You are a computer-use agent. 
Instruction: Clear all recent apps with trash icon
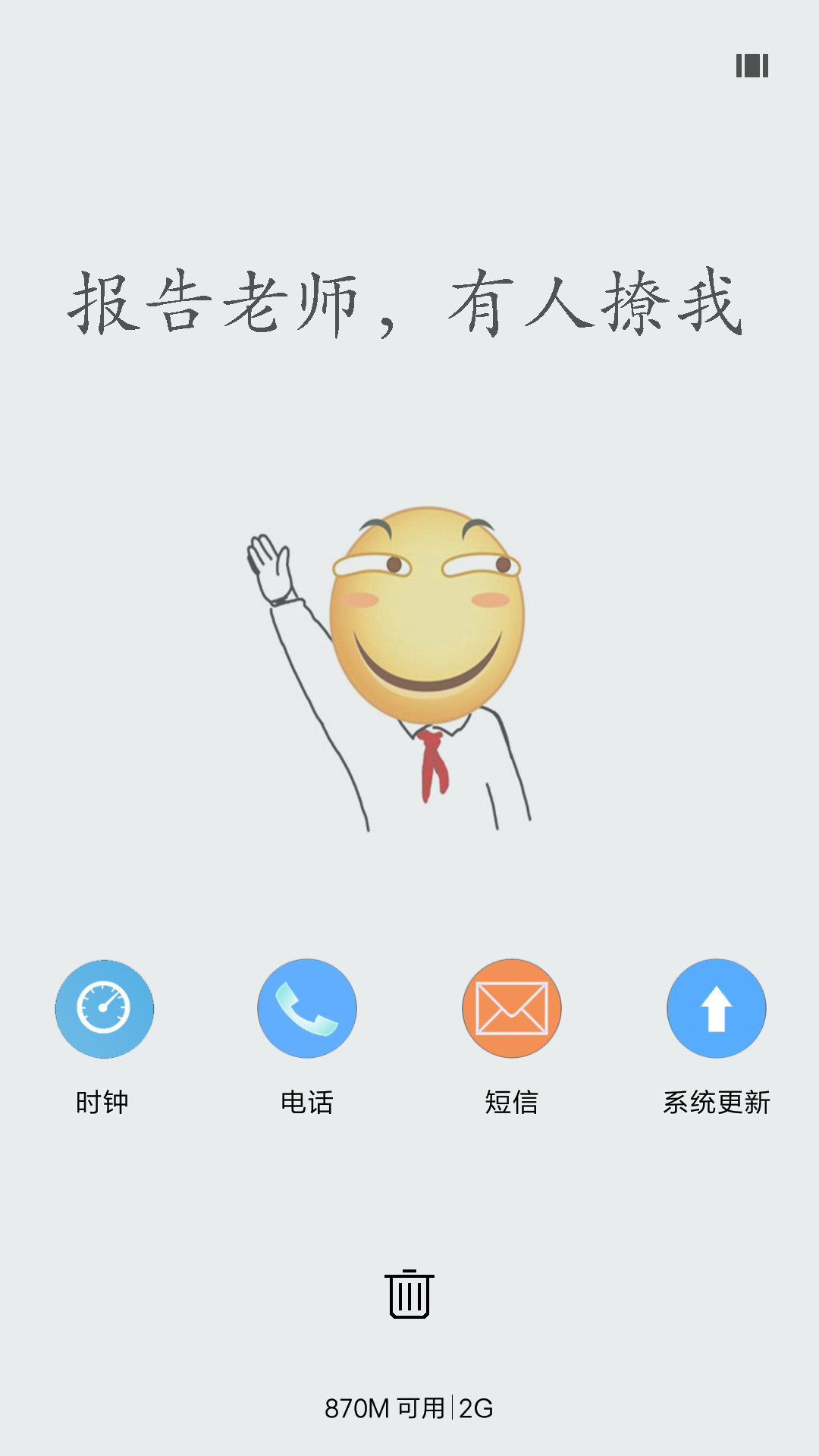(x=409, y=1294)
